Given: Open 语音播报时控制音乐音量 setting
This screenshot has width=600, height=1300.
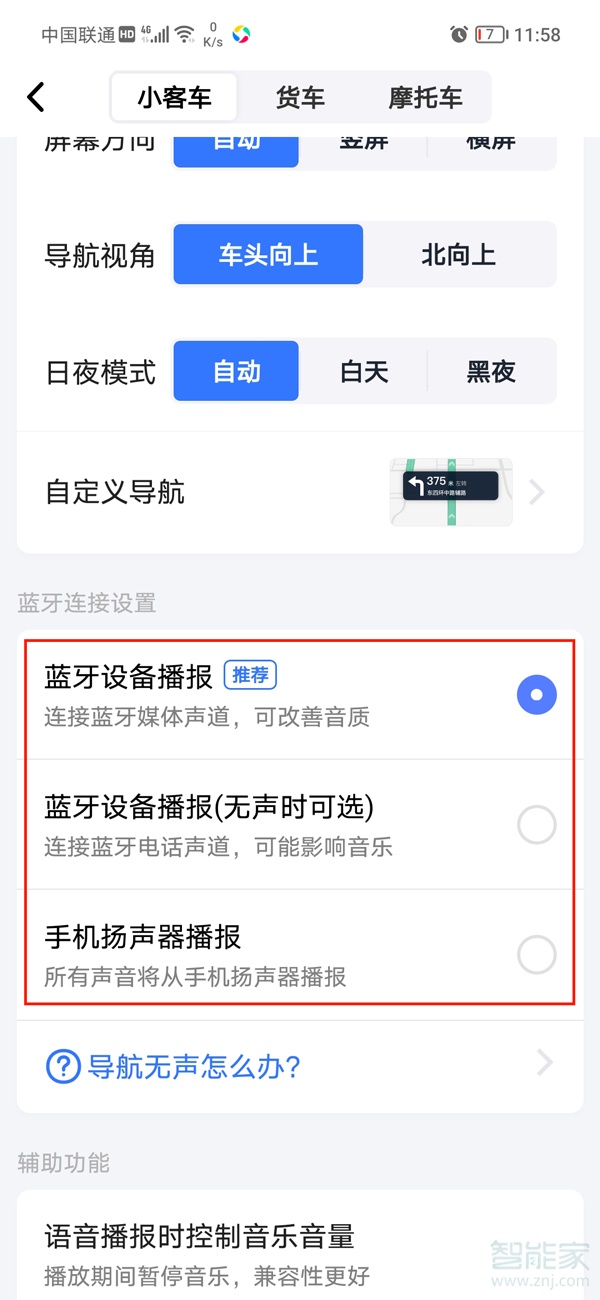Looking at the screenshot, I should pyautogui.click(x=300, y=1250).
